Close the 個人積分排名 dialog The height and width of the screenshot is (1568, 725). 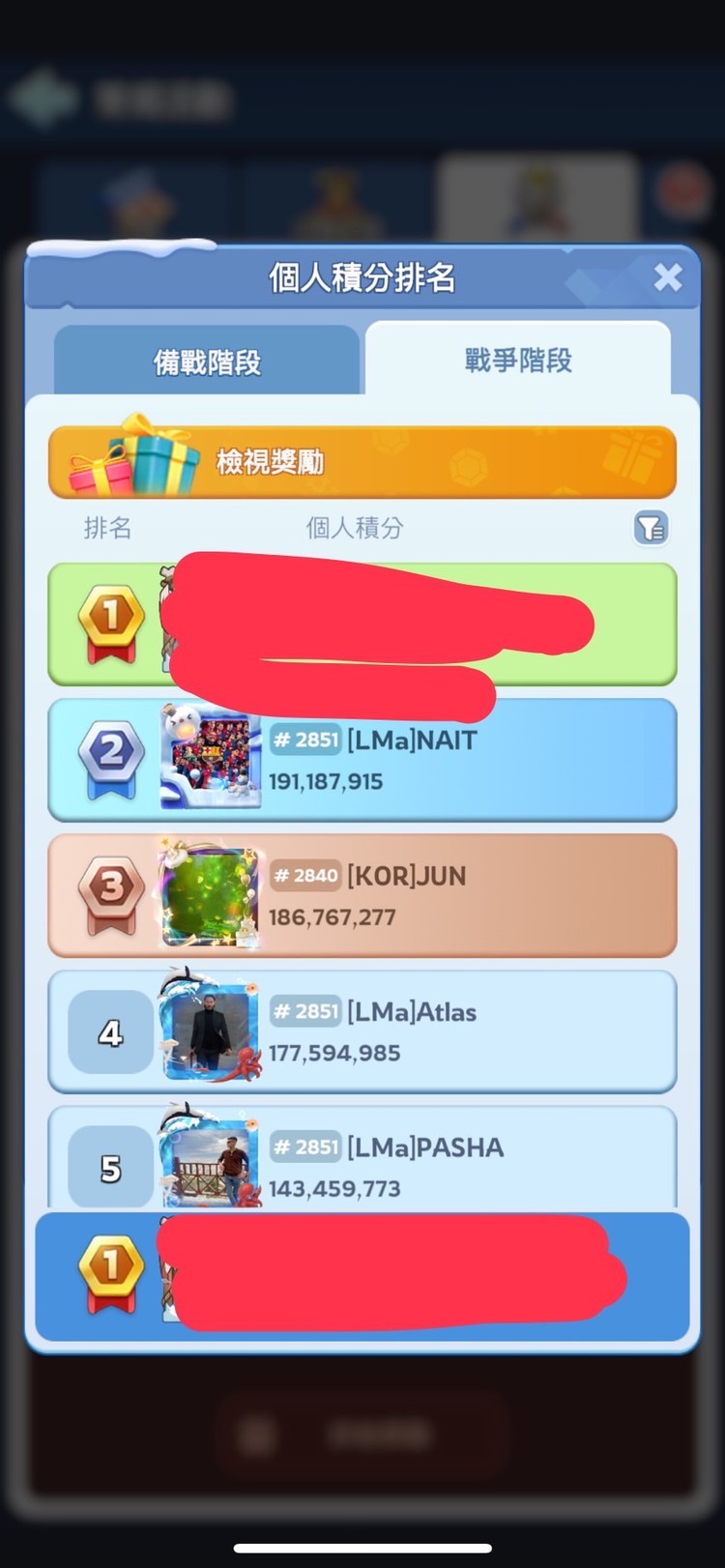[667, 278]
